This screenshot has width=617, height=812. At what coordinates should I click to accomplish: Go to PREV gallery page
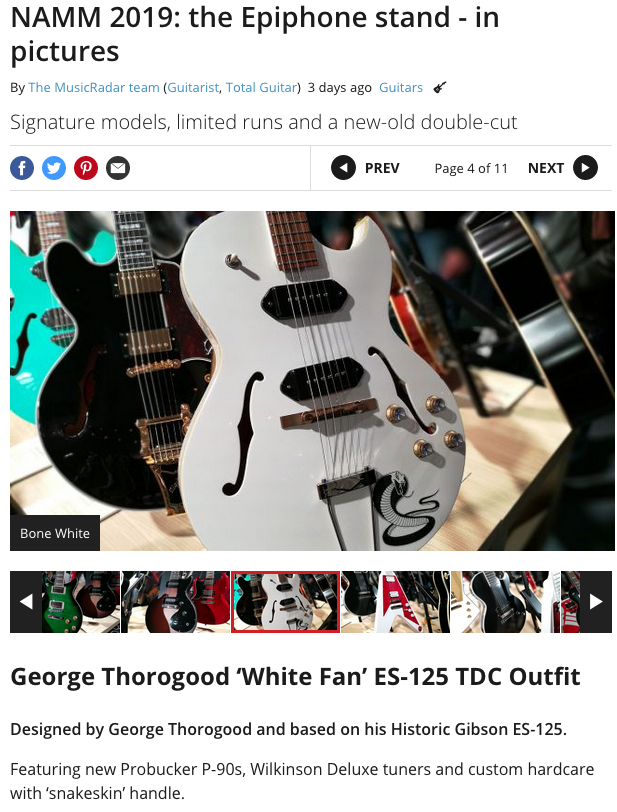[366, 168]
